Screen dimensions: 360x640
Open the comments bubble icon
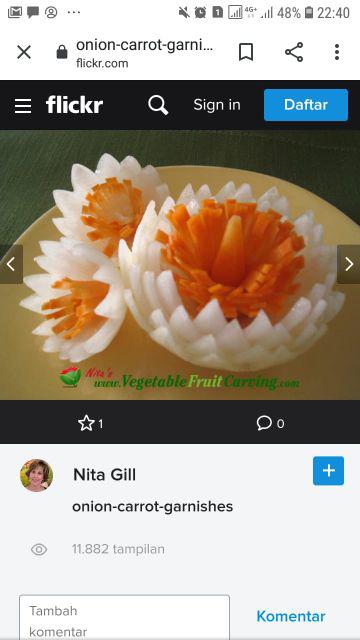pos(264,423)
